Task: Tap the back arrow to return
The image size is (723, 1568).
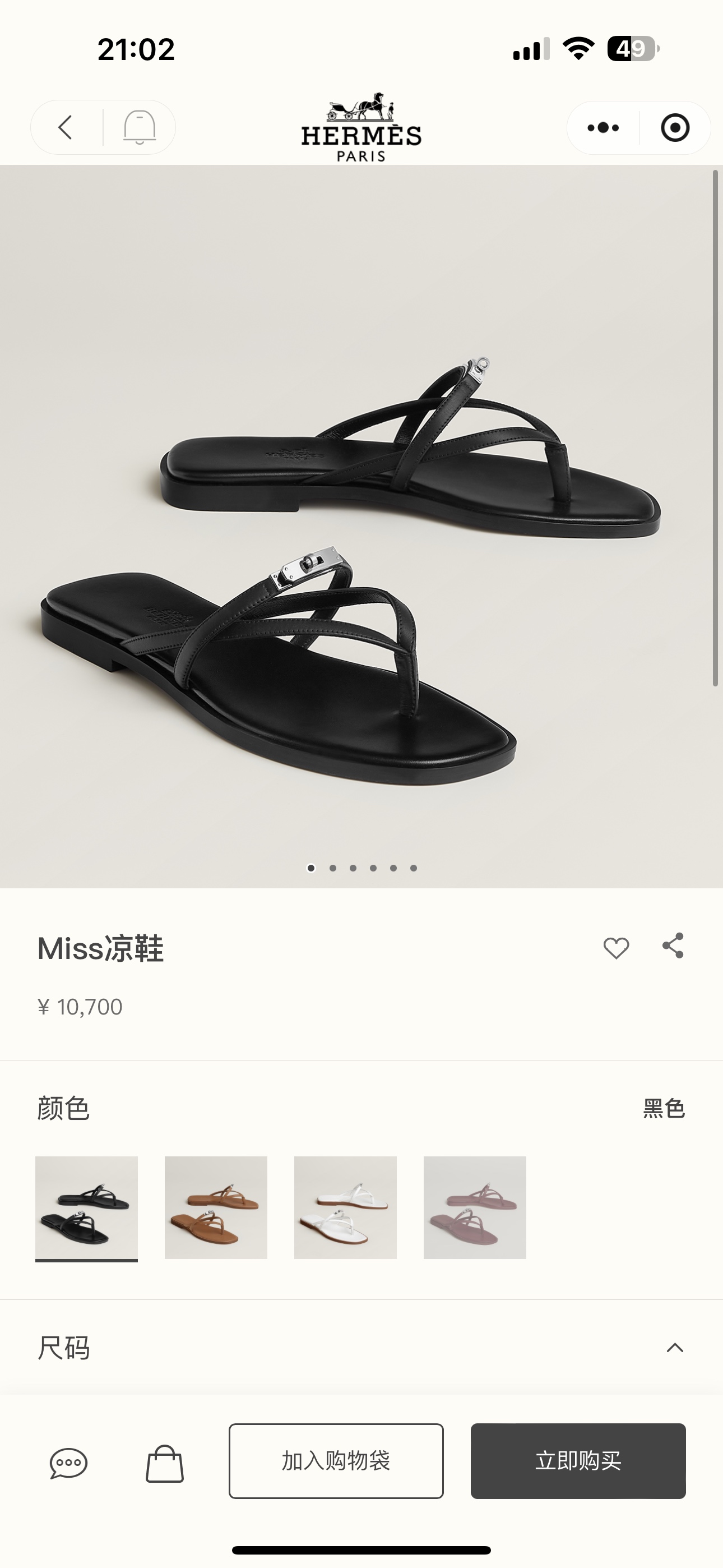Action: (x=66, y=128)
